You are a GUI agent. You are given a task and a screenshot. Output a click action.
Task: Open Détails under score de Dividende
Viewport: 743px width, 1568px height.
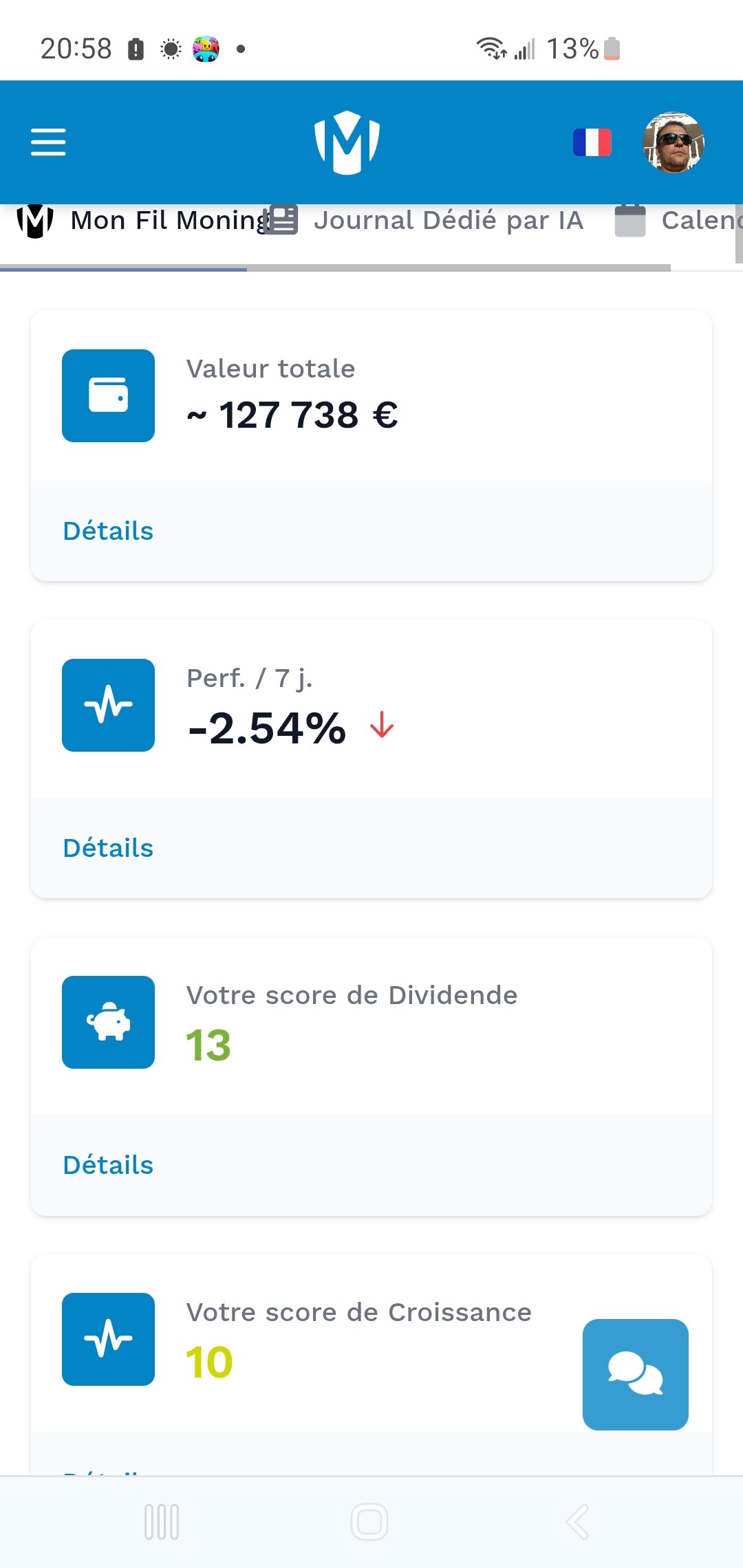click(x=108, y=1165)
